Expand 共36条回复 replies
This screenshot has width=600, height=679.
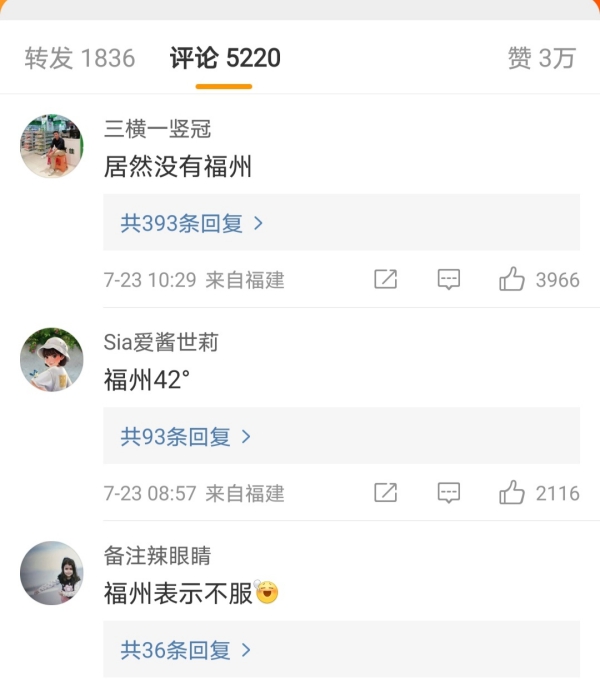(186, 650)
